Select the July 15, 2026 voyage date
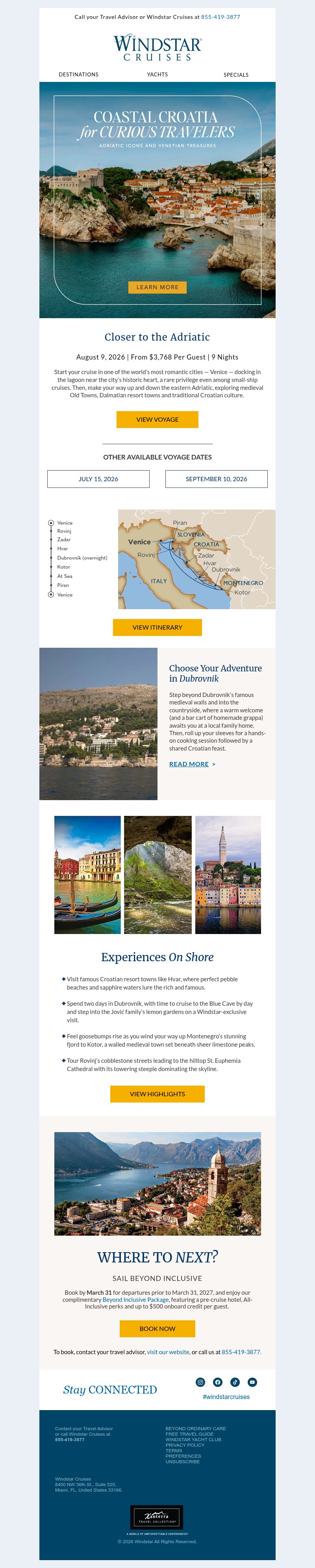315x1568 pixels. coord(98,479)
